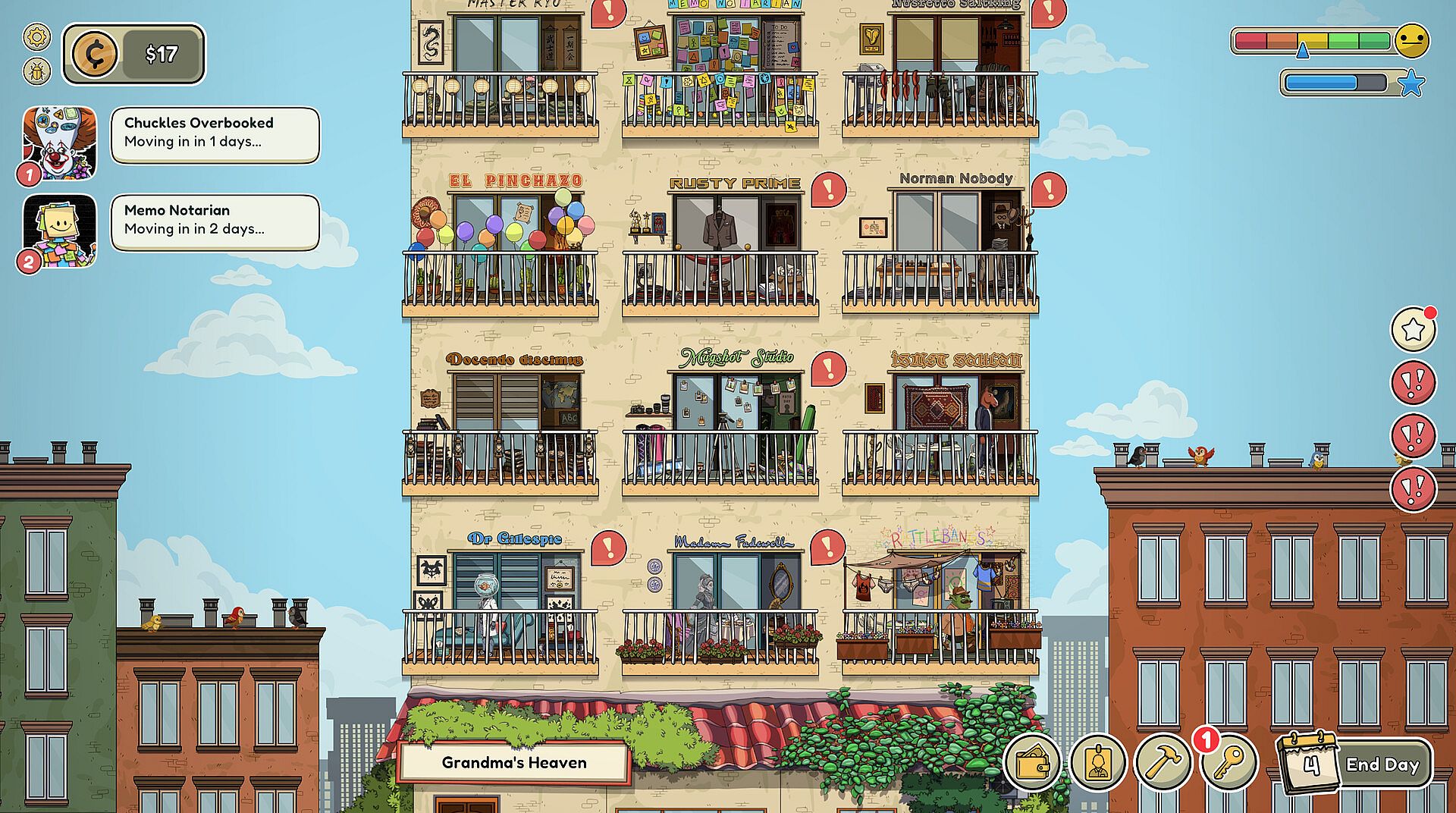The image size is (1456, 813).
Task: Open the hammer build tool
Action: (1163, 763)
